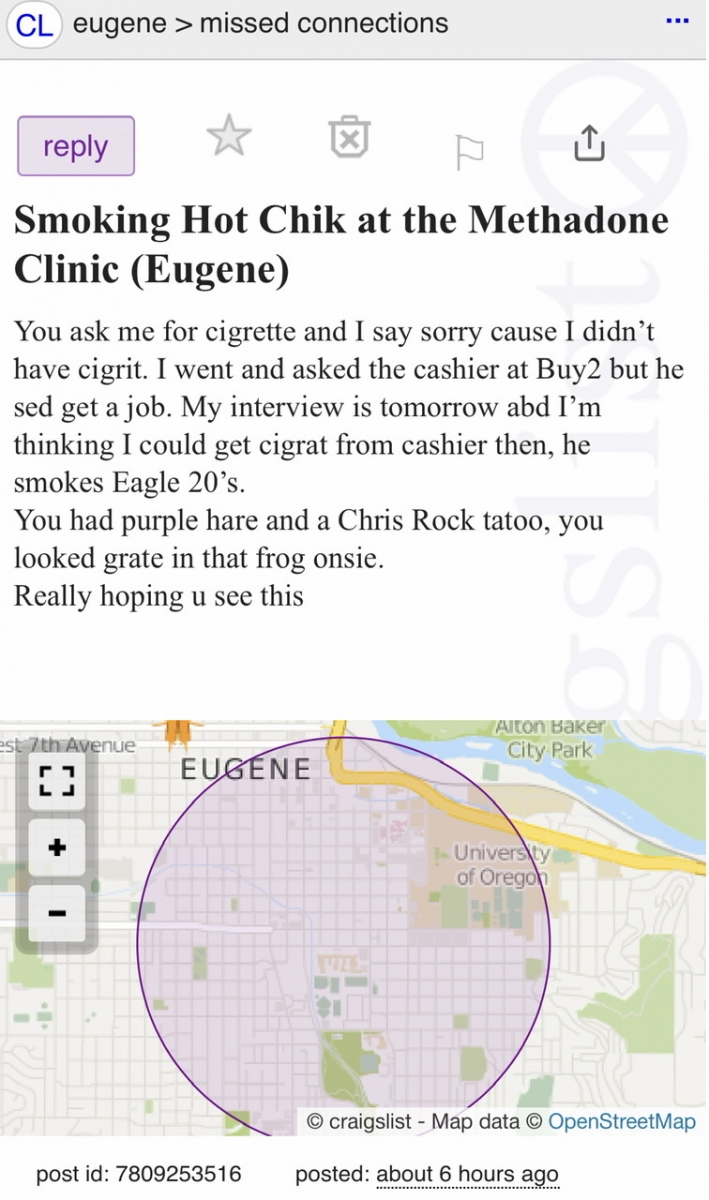709x1200 pixels.
Task: Open the eugene breadcrumb link
Action: pos(119,23)
